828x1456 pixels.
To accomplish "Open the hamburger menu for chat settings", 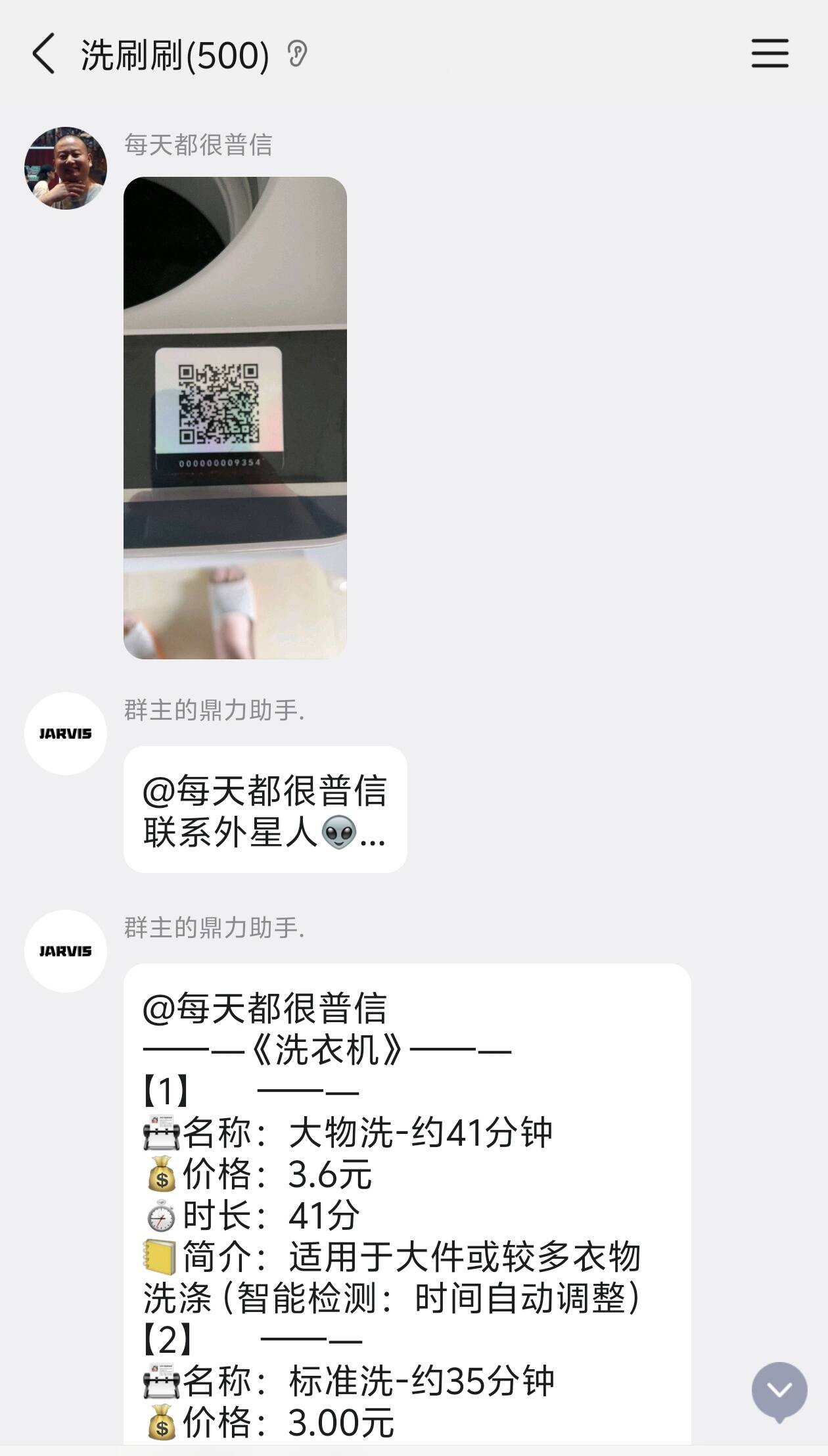I will pyautogui.click(x=769, y=53).
